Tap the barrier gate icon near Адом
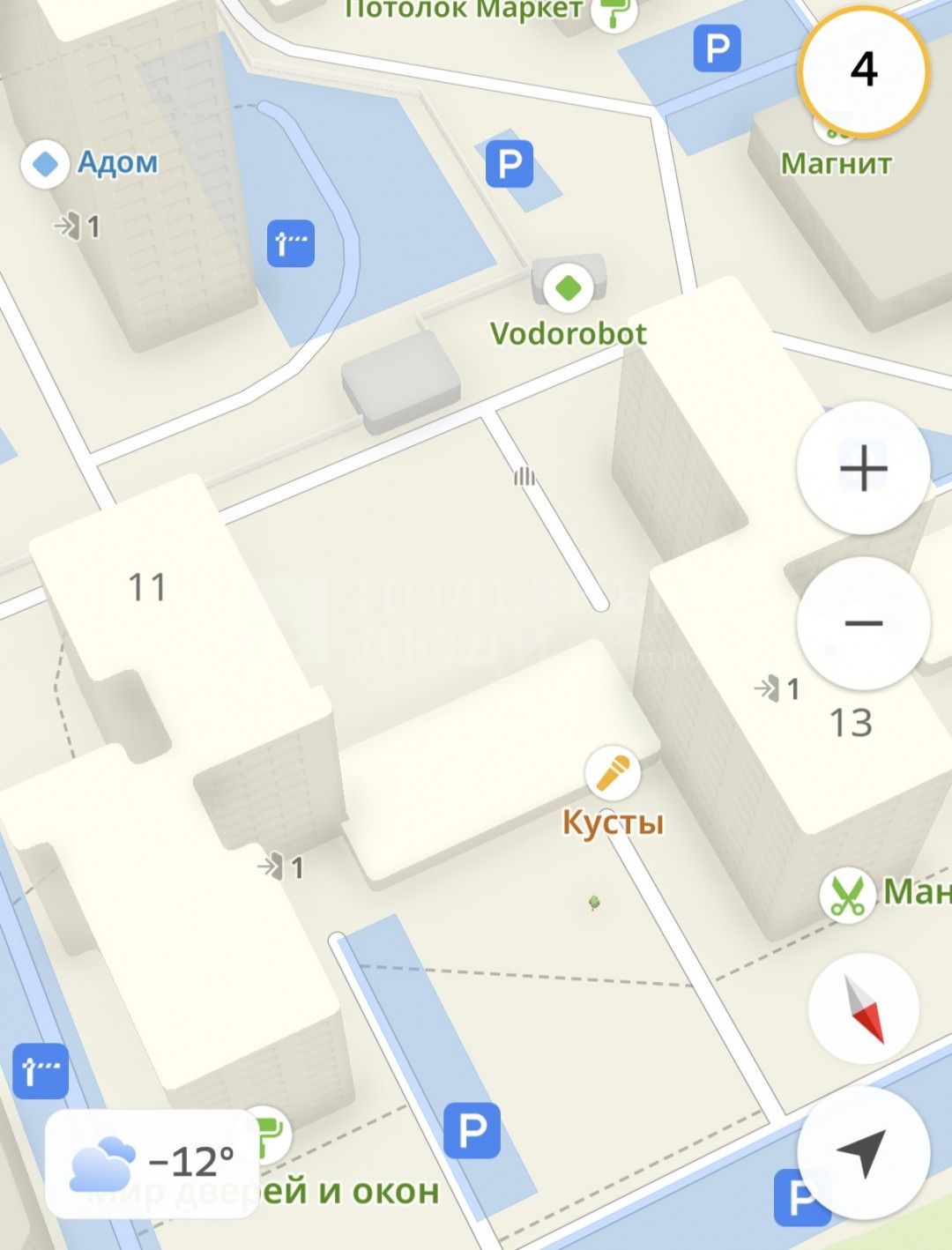The width and height of the screenshot is (952, 1250). tap(291, 243)
